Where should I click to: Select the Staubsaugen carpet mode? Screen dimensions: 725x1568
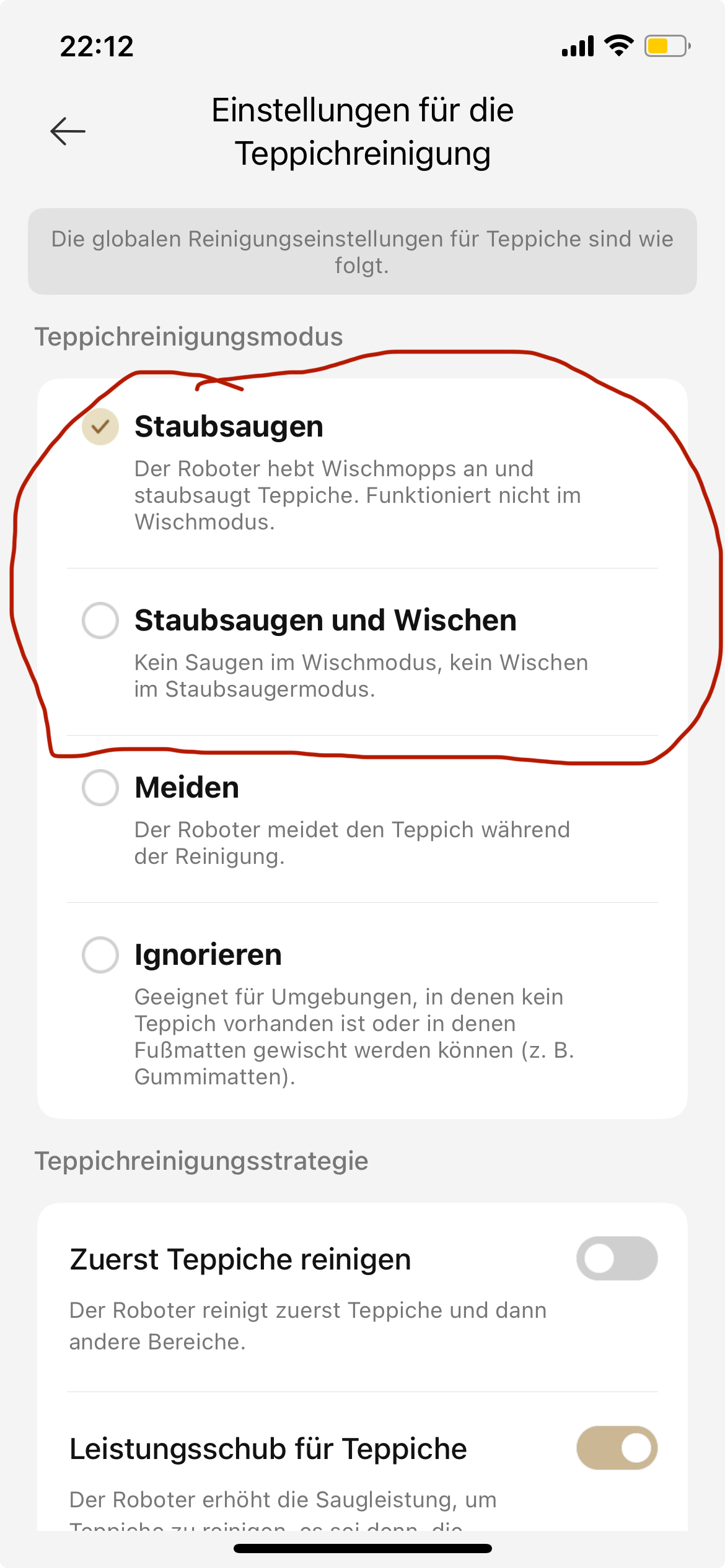(x=100, y=427)
